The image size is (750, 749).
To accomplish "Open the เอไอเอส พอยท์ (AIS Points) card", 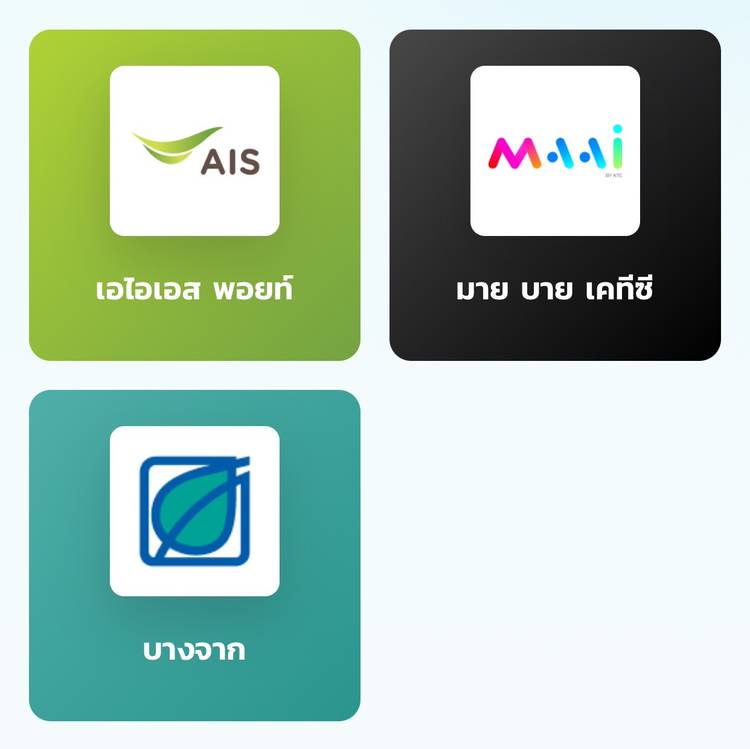I will pos(194,195).
